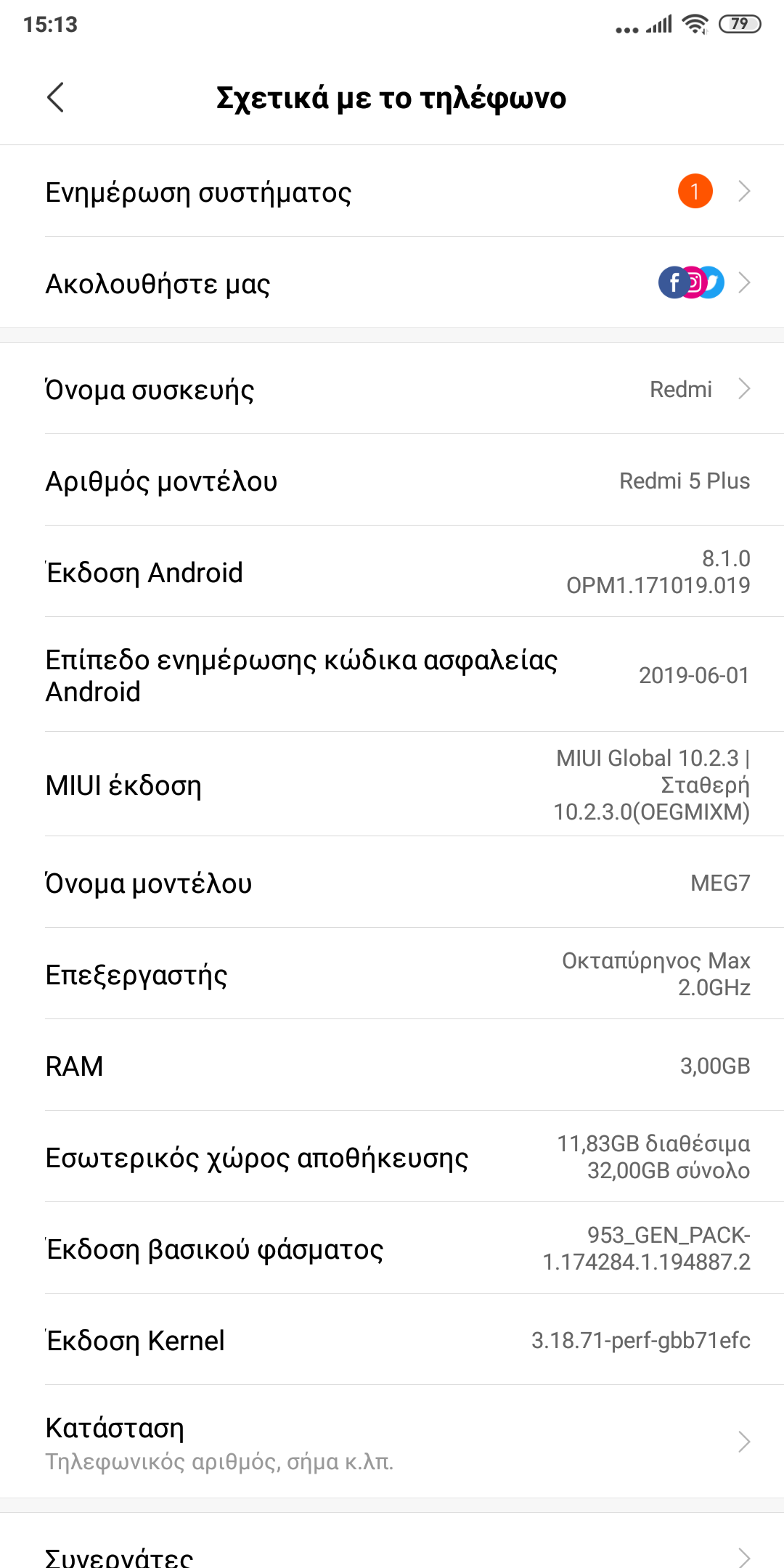Open the Κατάσταση status row

coord(392,1442)
